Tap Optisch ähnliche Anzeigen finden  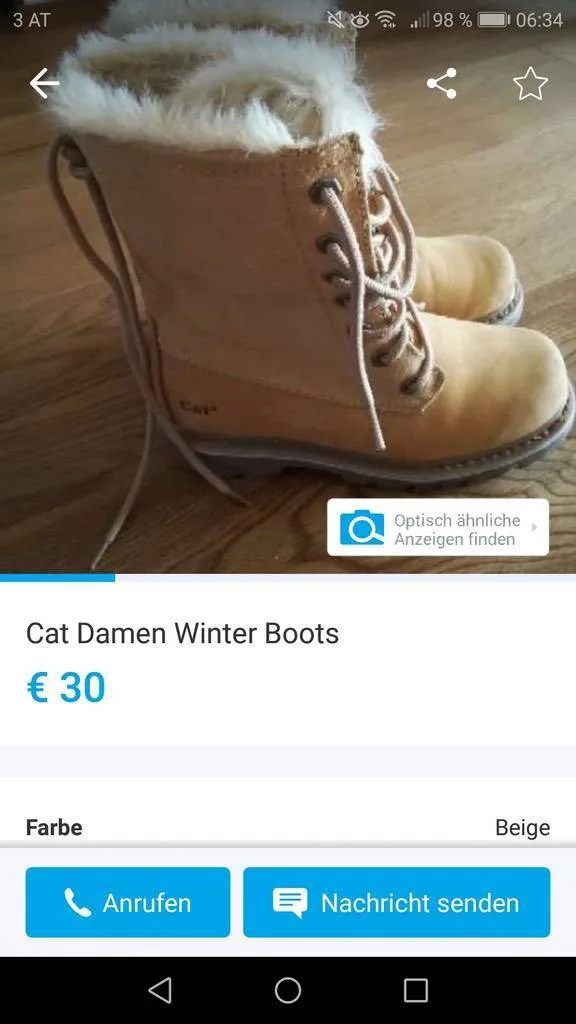click(x=438, y=528)
